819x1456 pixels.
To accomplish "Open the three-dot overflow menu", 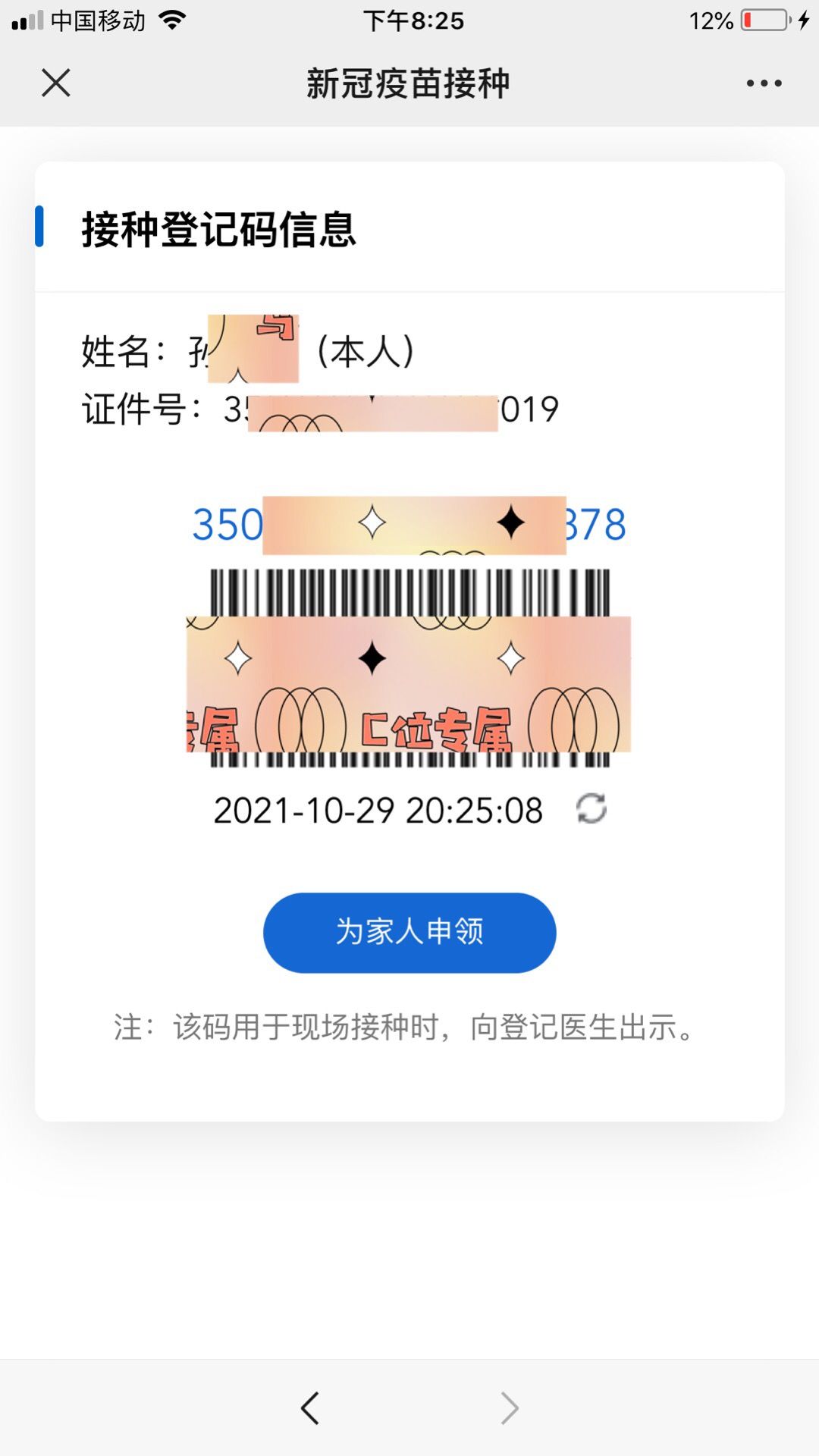I will click(x=764, y=83).
